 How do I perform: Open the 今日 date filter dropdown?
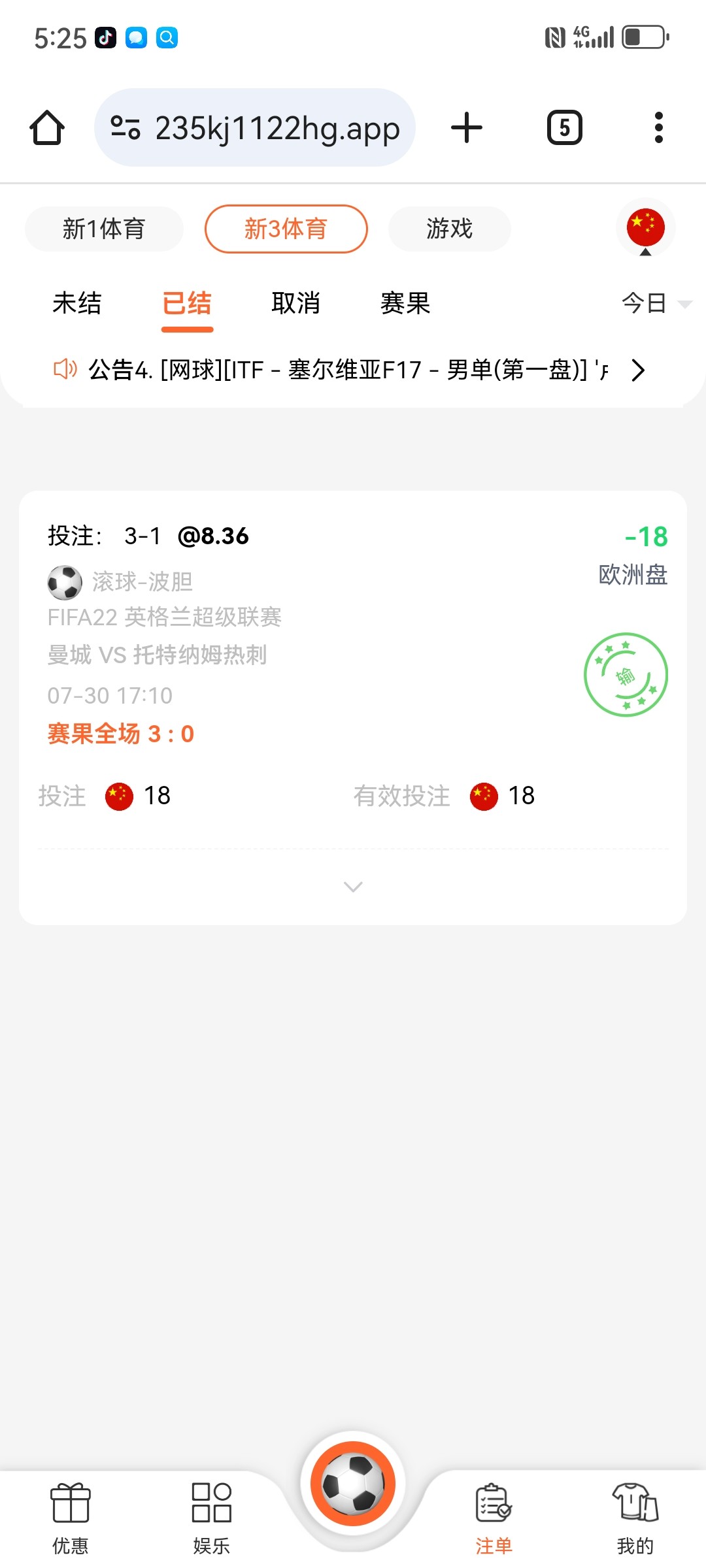click(x=655, y=303)
